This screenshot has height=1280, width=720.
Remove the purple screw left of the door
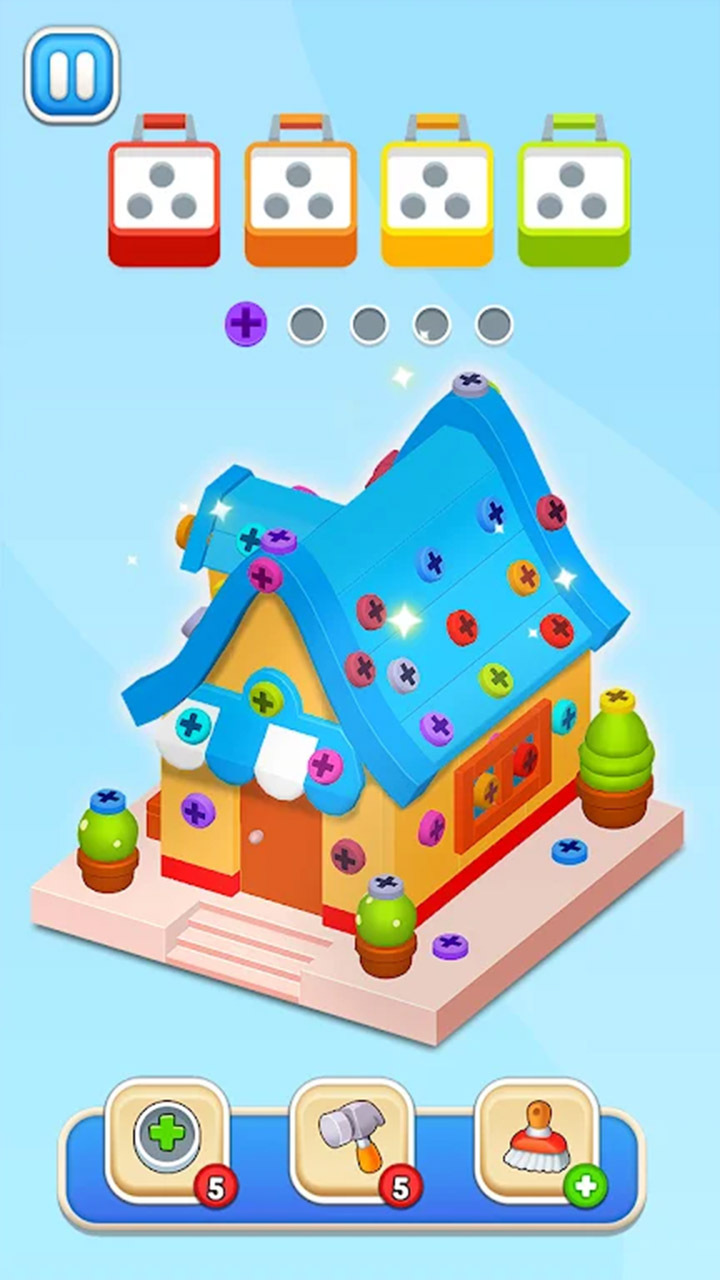coord(198,810)
